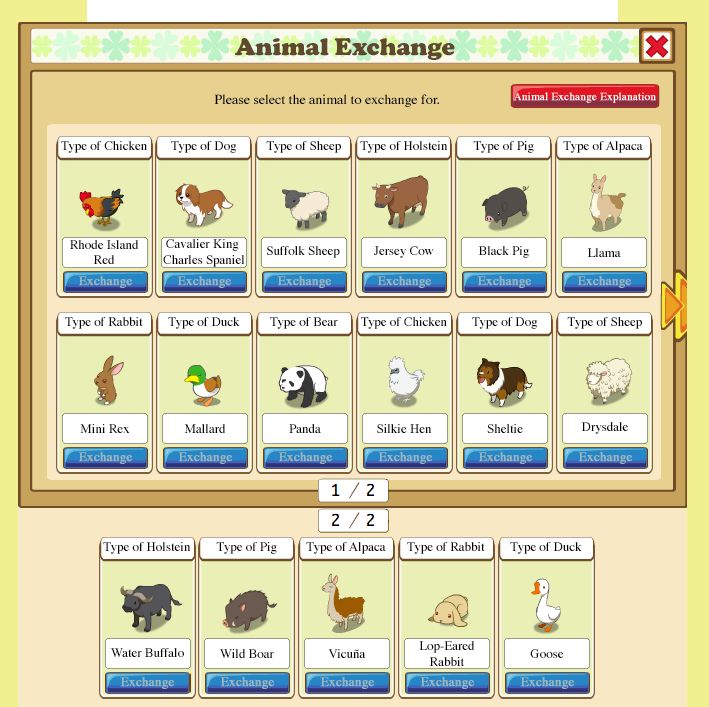Exchange for the Vicuña
This screenshot has height=707, width=709.
tap(347, 683)
